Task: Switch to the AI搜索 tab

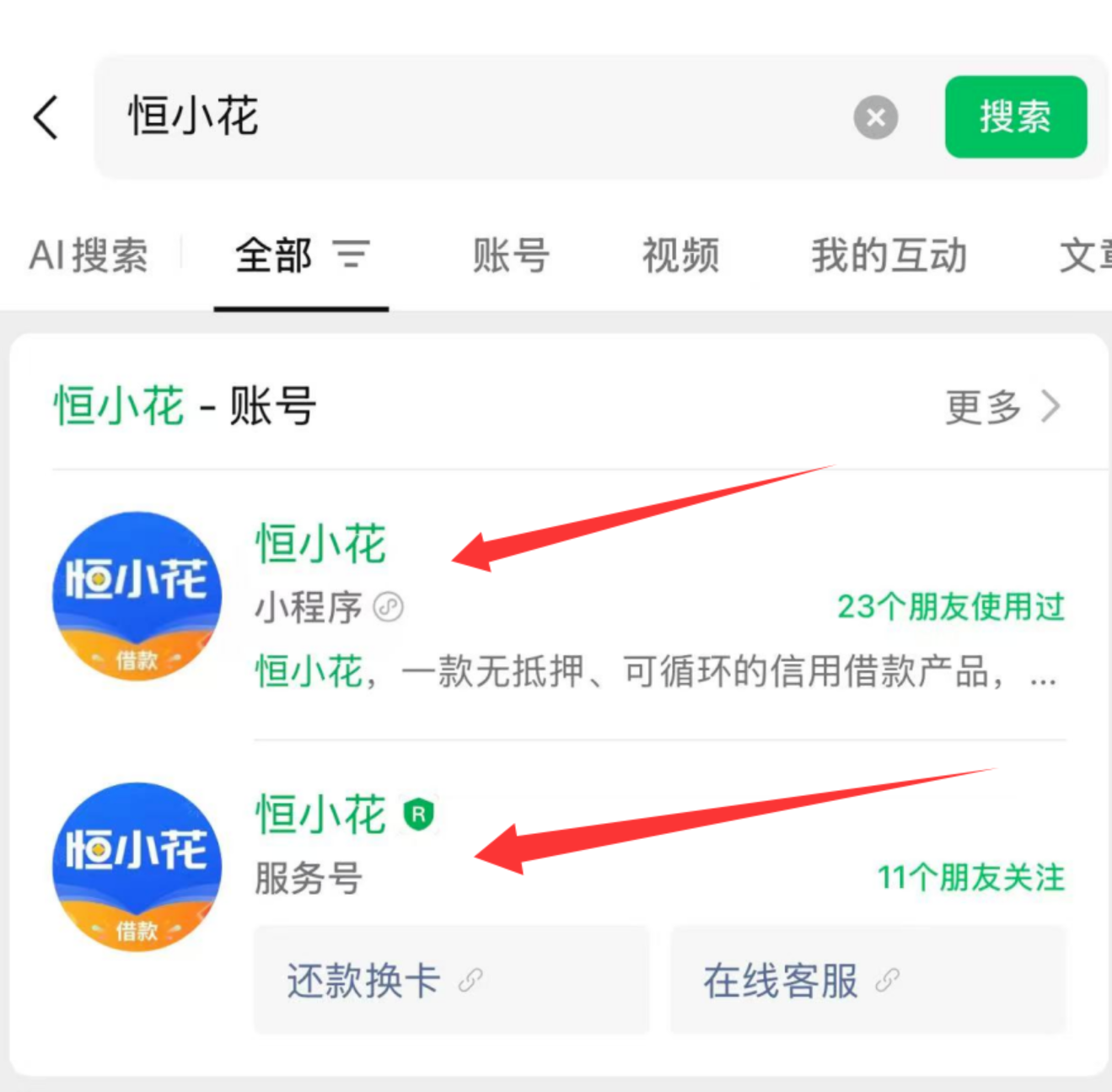Action: [x=89, y=255]
